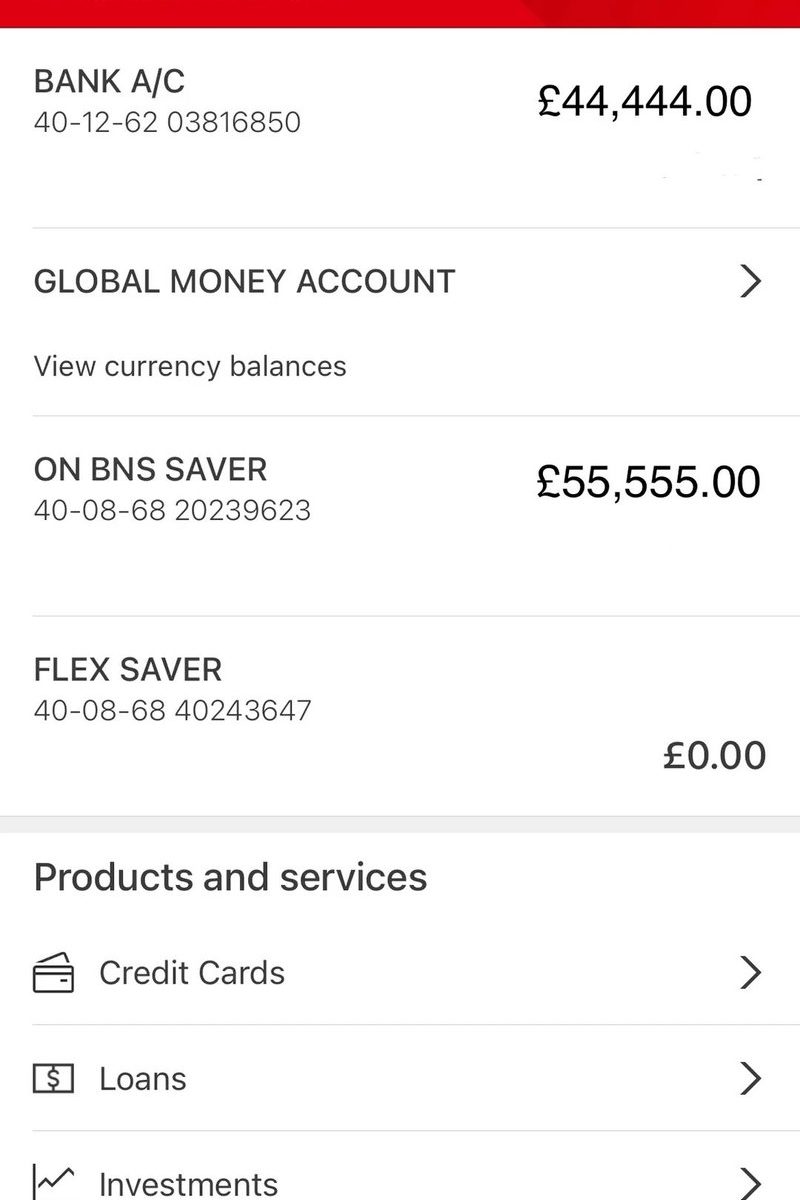Open Global Money Account
This screenshot has width=800, height=1200.
[x=400, y=282]
